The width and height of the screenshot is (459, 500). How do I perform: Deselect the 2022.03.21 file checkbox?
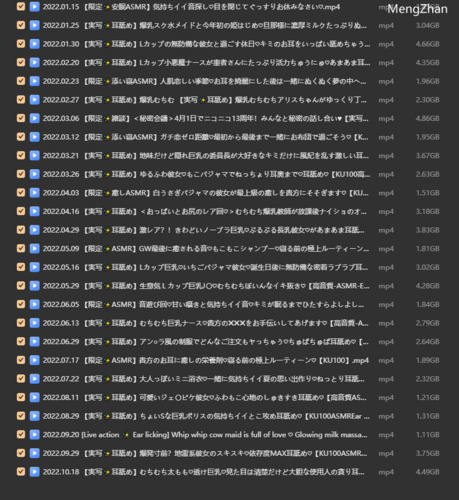pos(21,155)
